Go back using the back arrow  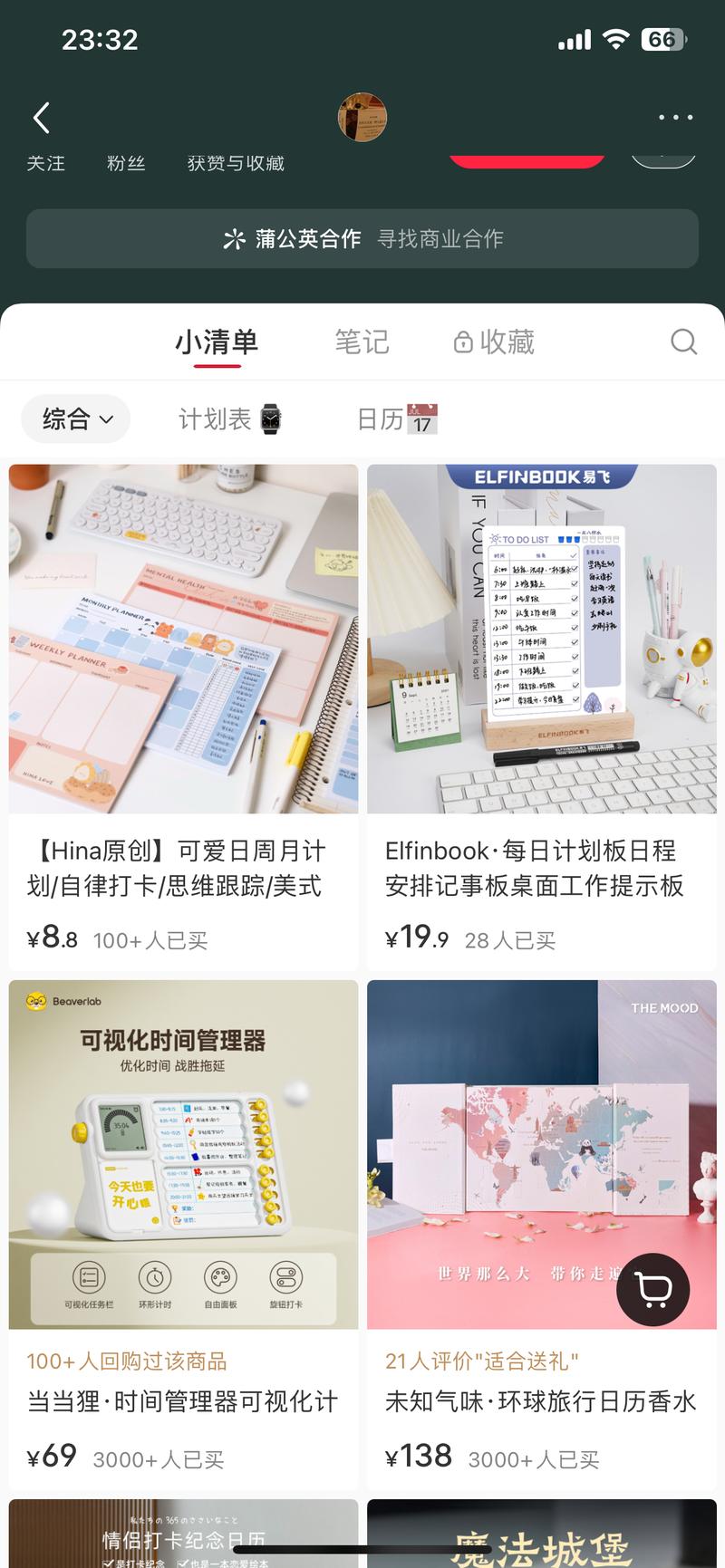tap(41, 118)
